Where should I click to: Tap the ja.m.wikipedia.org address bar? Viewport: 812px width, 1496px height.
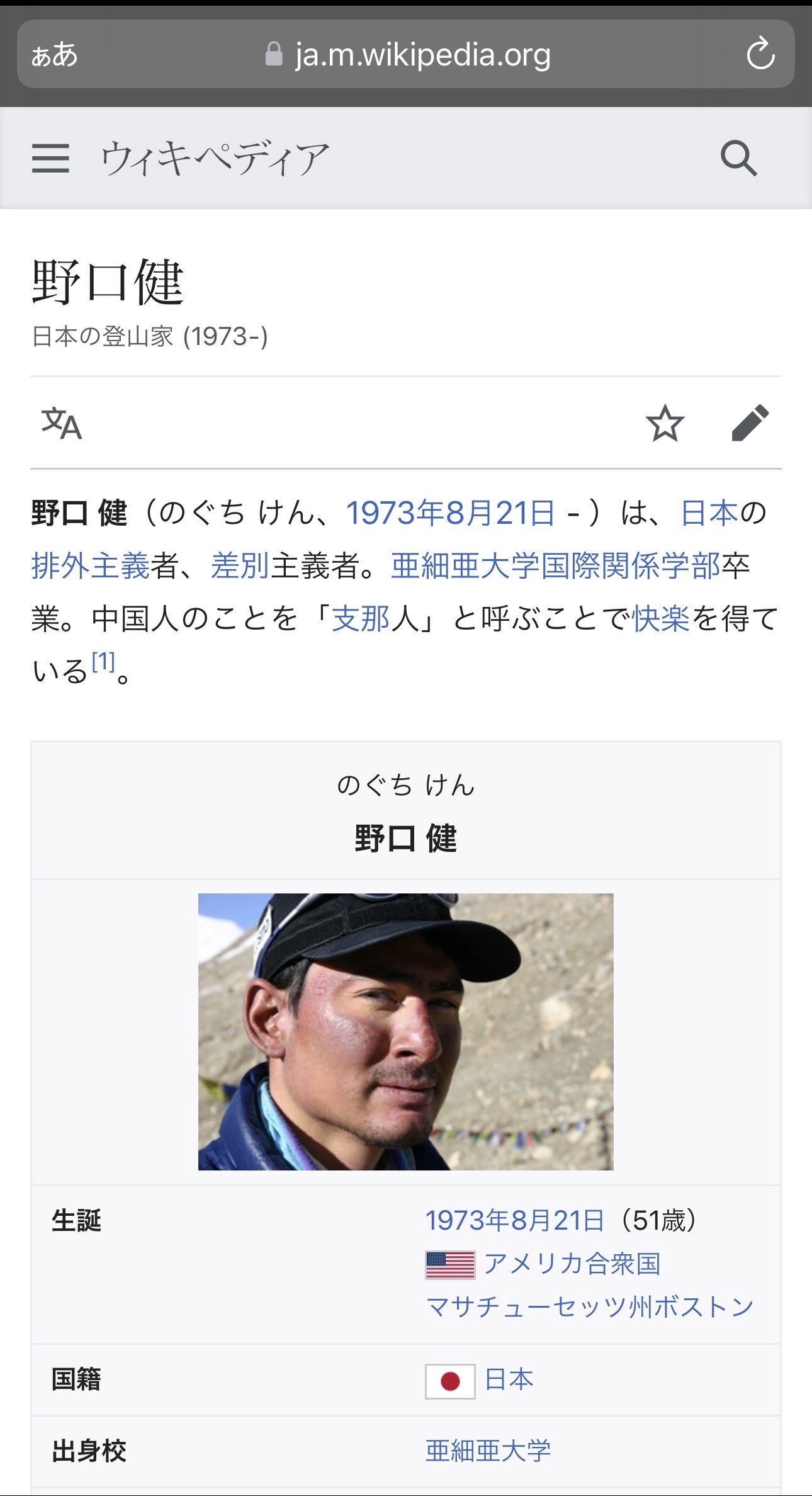(422, 55)
